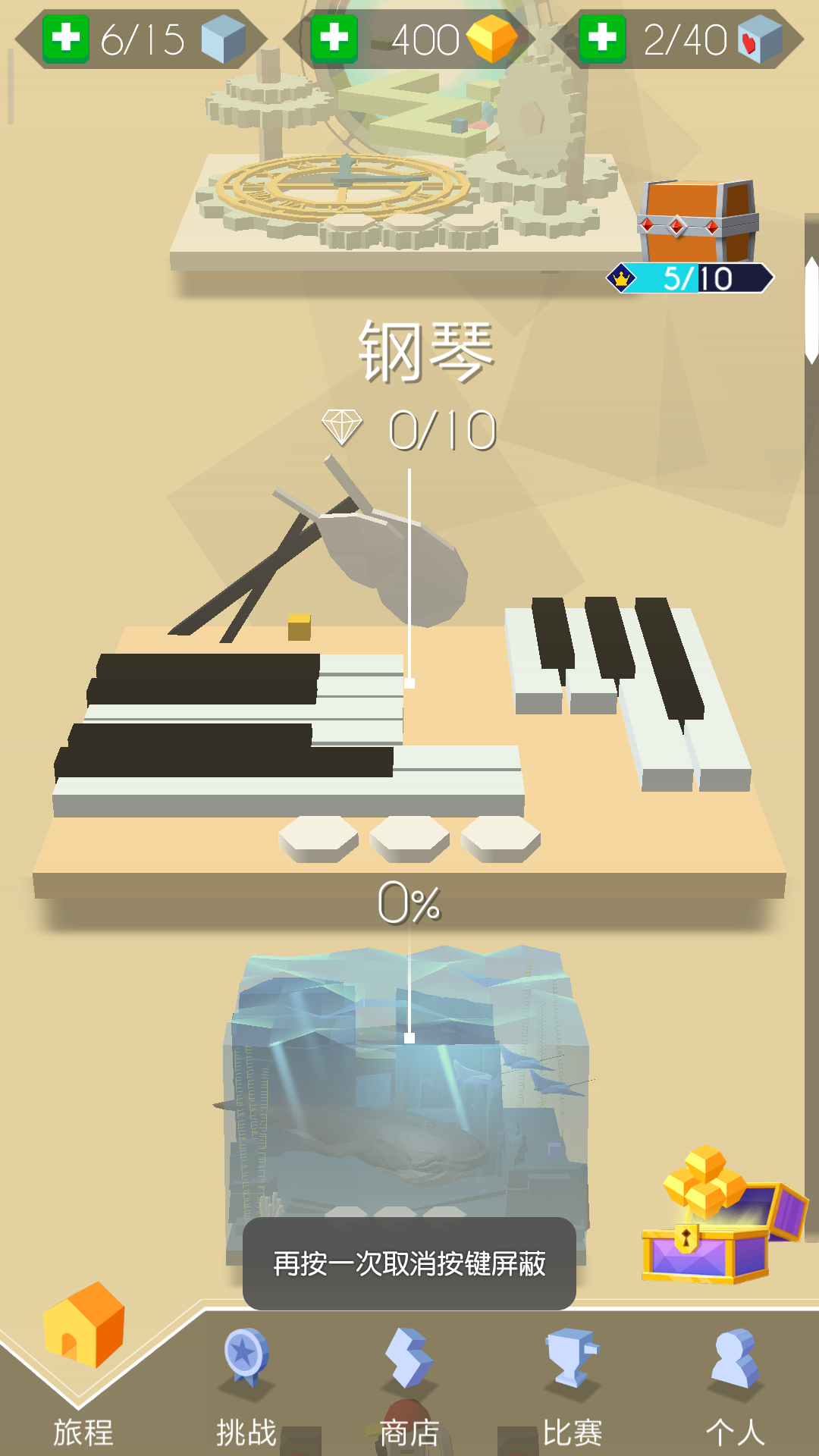Open the 商店 shop tab

point(409,1388)
